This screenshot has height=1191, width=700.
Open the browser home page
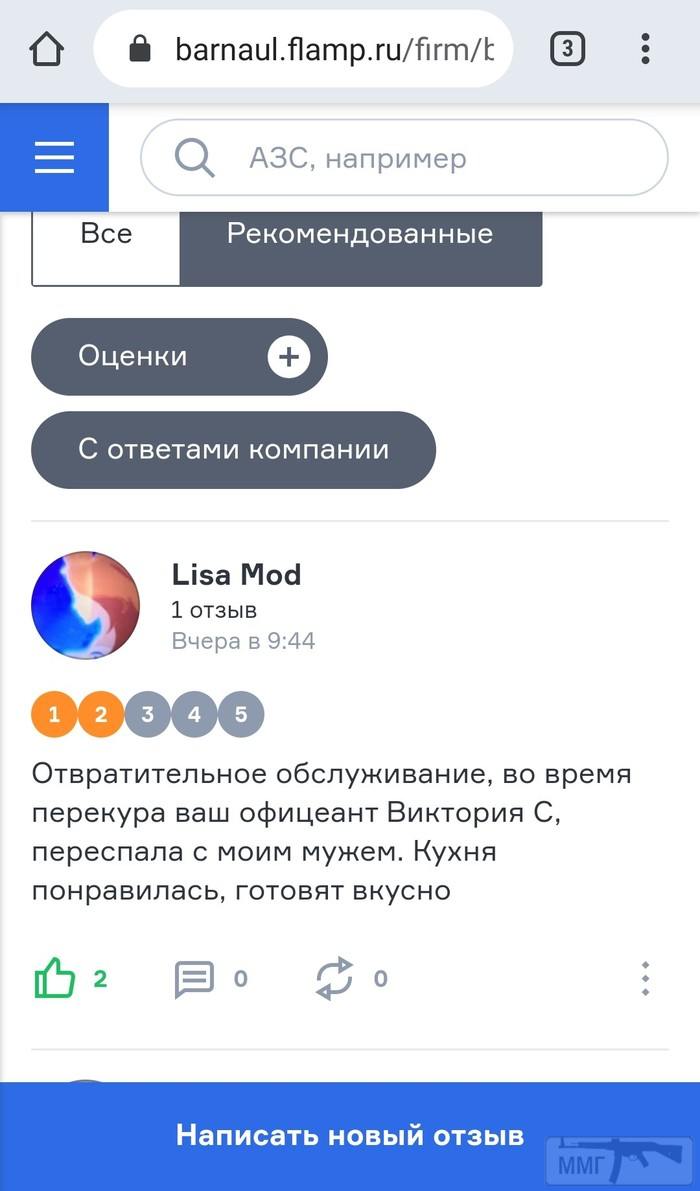tap(47, 49)
